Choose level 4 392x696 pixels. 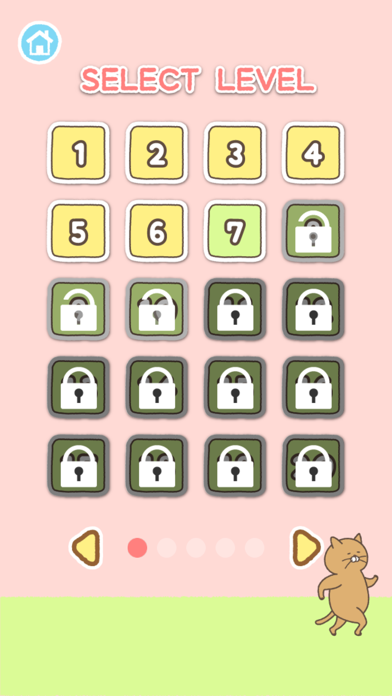313,153
